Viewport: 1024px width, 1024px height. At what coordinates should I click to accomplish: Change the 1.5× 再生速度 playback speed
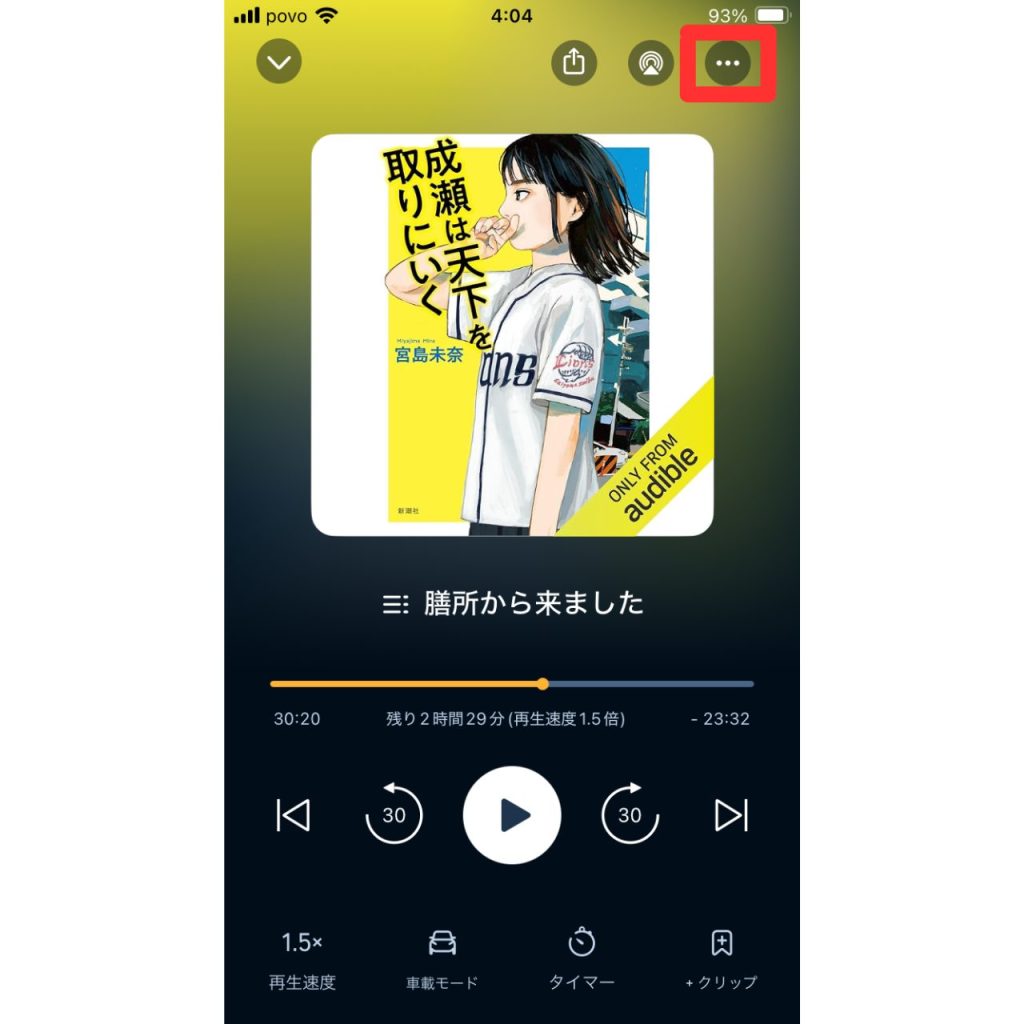point(302,959)
